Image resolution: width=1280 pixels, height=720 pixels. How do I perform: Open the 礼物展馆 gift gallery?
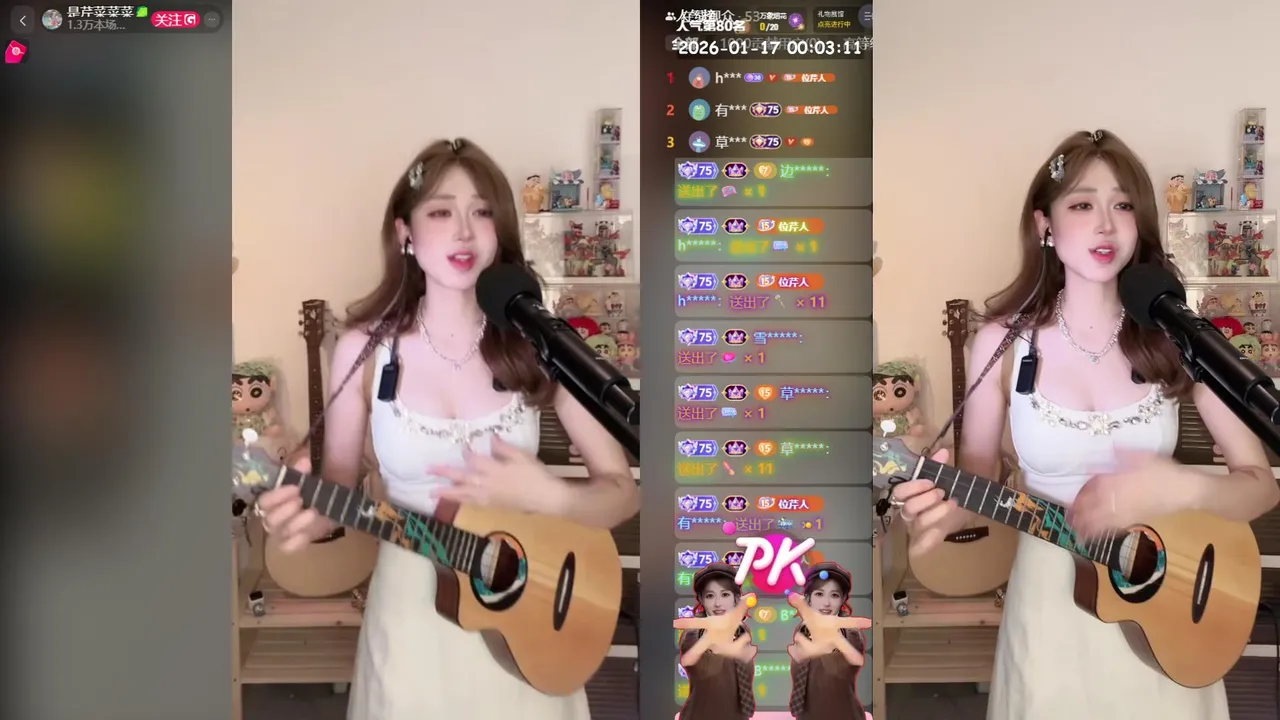(832, 20)
